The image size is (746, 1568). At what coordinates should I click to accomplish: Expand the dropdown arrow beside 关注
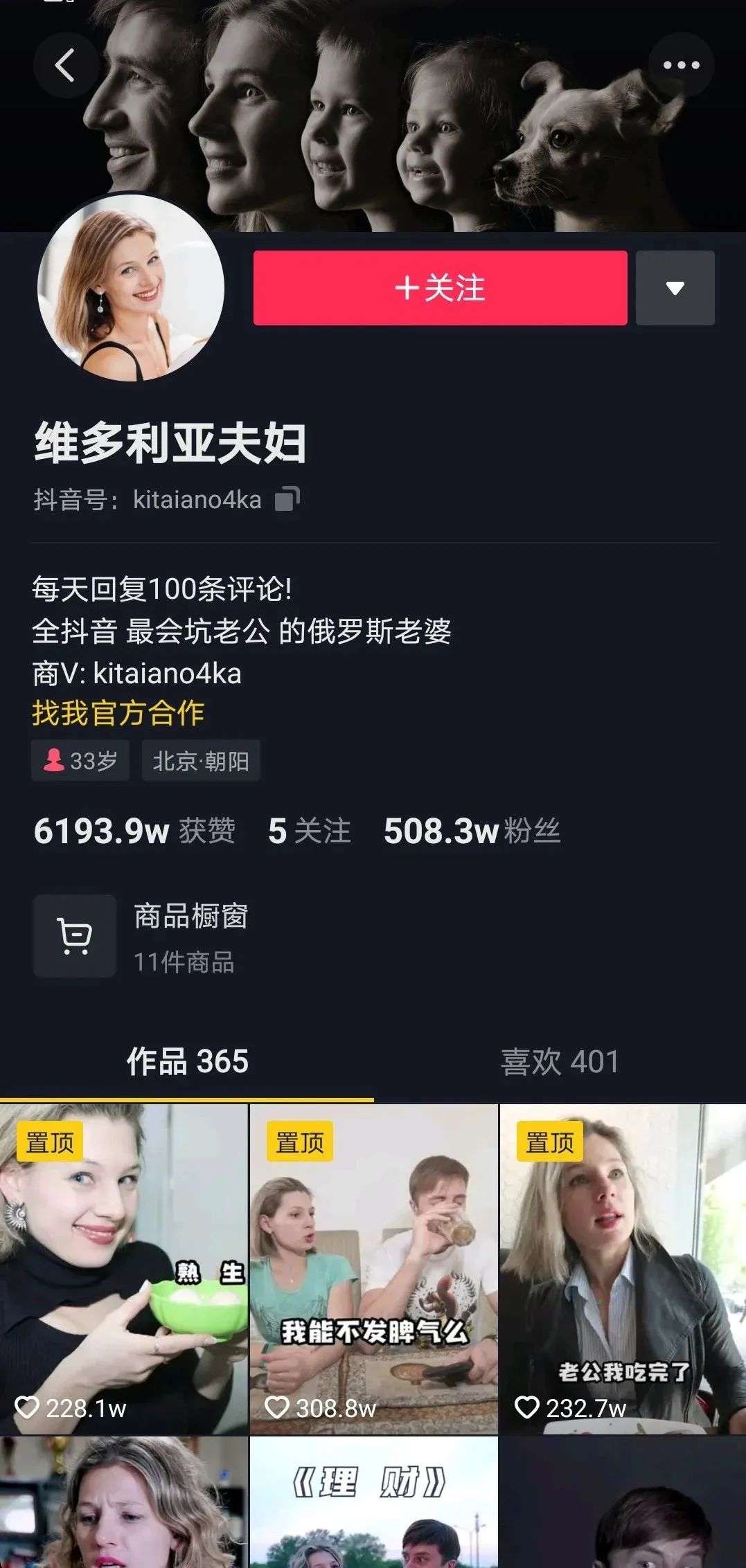tap(675, 288)
